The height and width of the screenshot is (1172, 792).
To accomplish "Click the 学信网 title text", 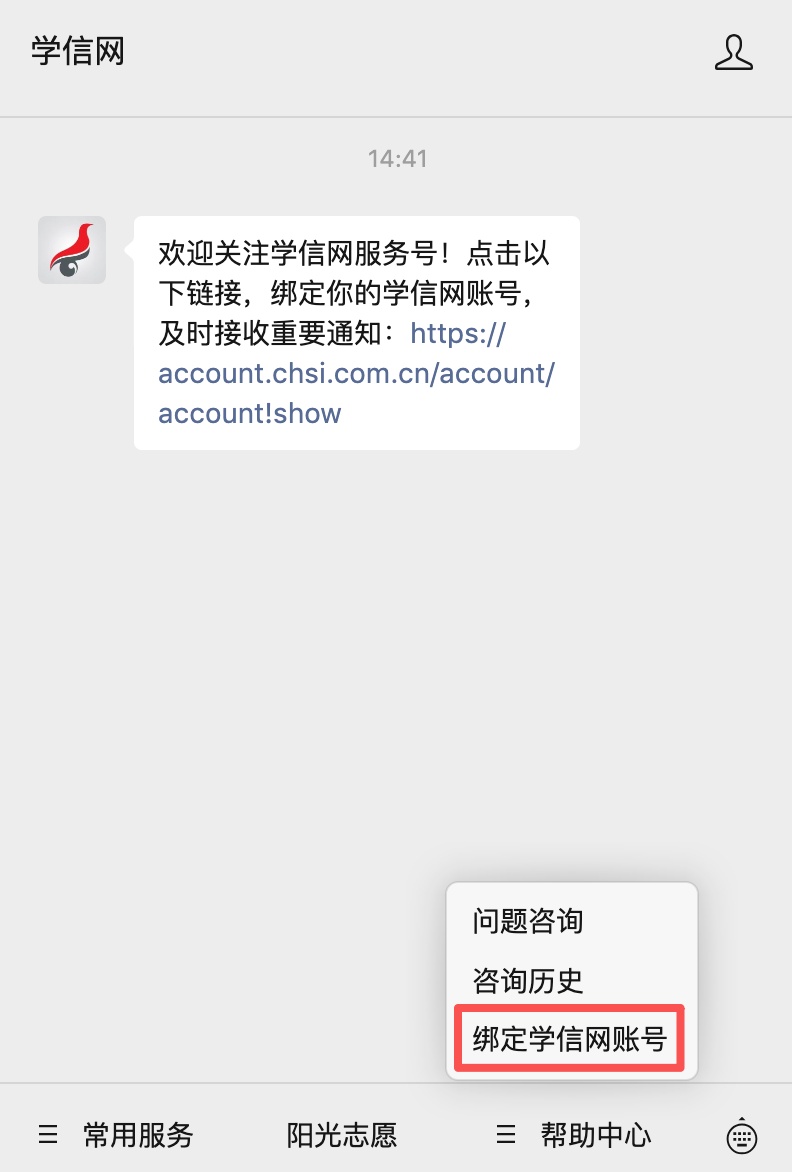I will click(x=78, y=50).
